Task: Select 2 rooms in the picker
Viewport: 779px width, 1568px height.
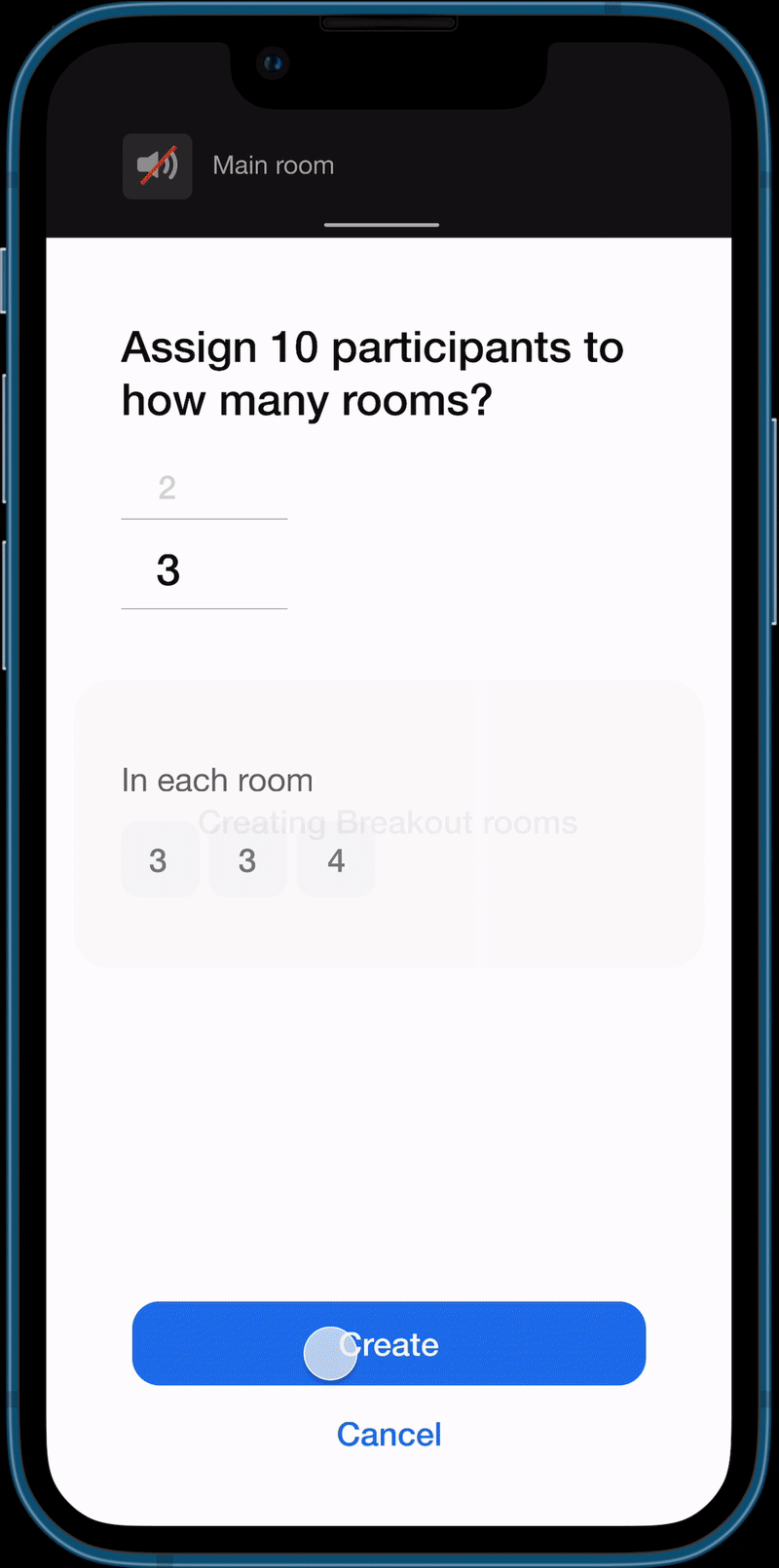Action: pos(167,487)
